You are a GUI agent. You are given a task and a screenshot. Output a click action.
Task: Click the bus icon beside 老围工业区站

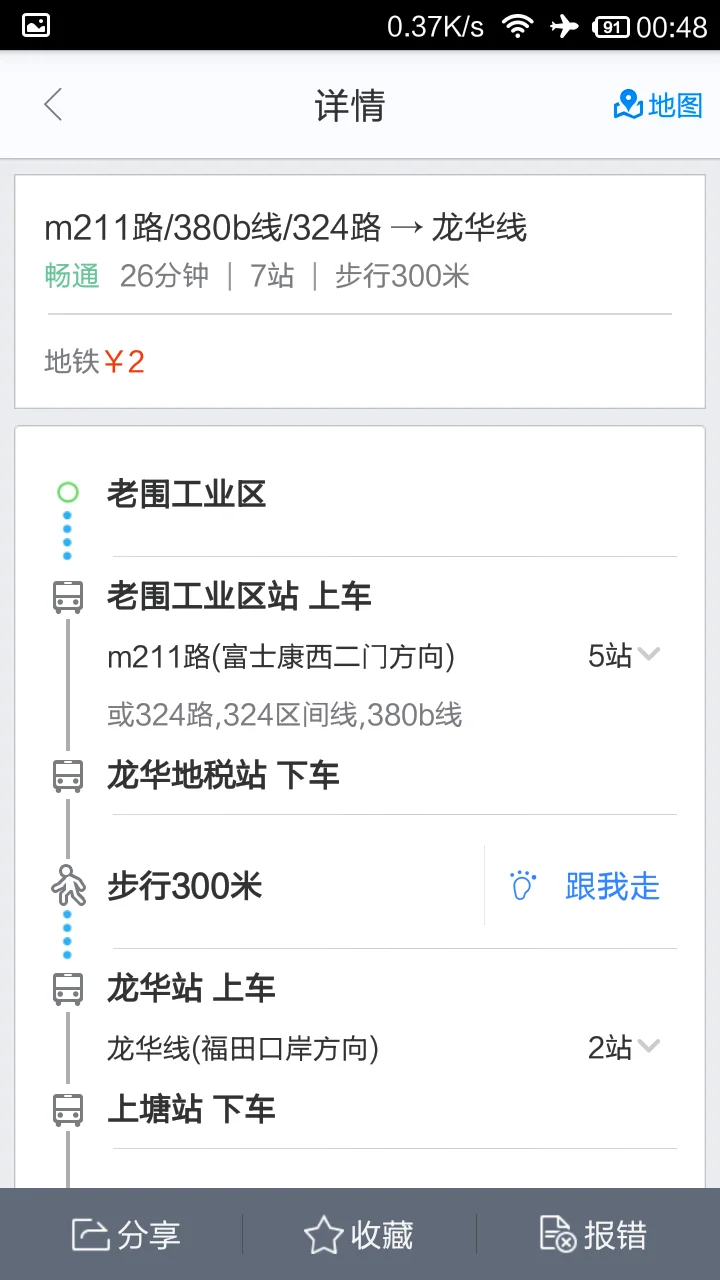pos(67,594)
